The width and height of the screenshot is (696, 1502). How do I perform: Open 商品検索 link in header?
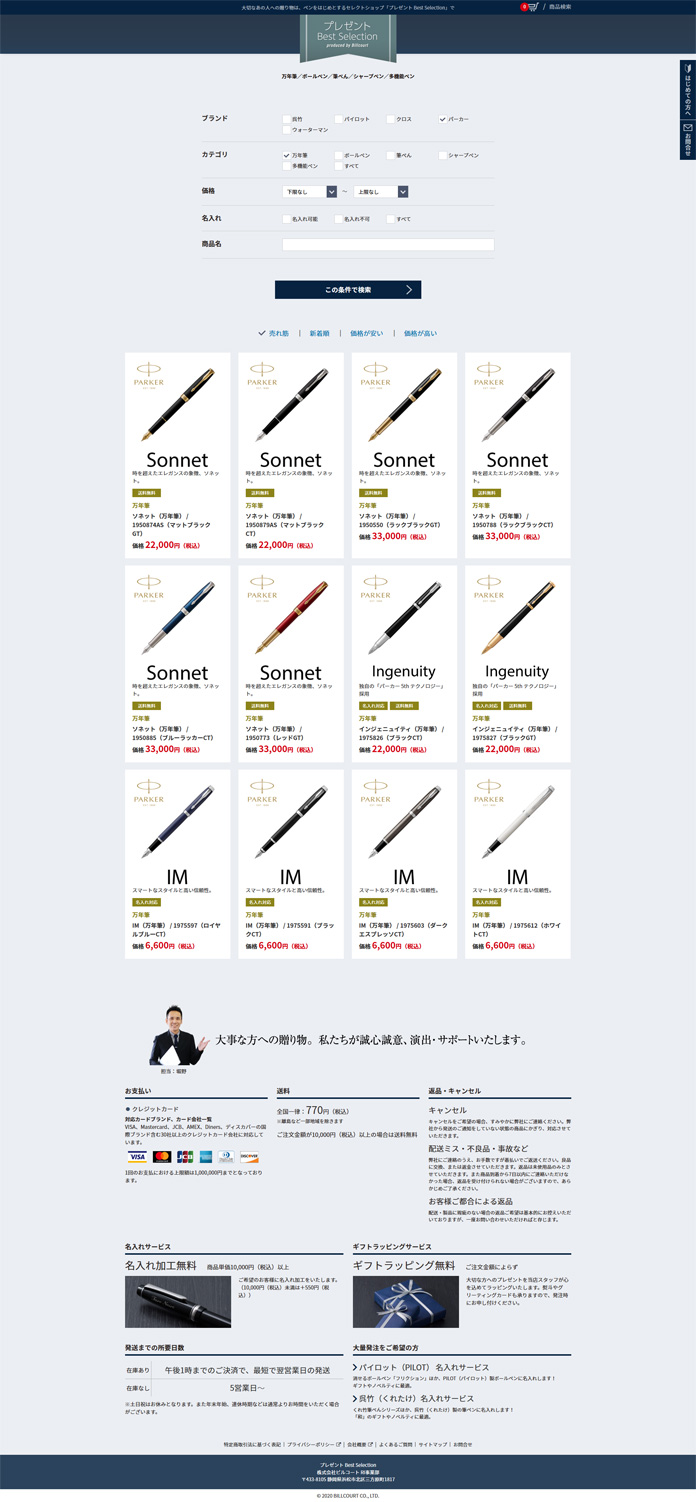click(560, 7)
